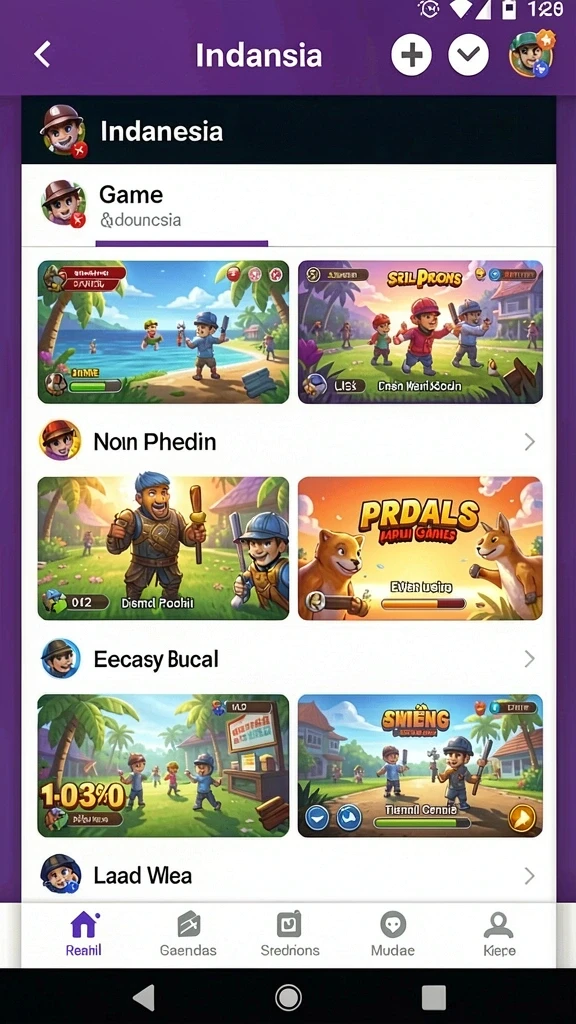Open the Dismal Poohit game card

click(163, 548)
